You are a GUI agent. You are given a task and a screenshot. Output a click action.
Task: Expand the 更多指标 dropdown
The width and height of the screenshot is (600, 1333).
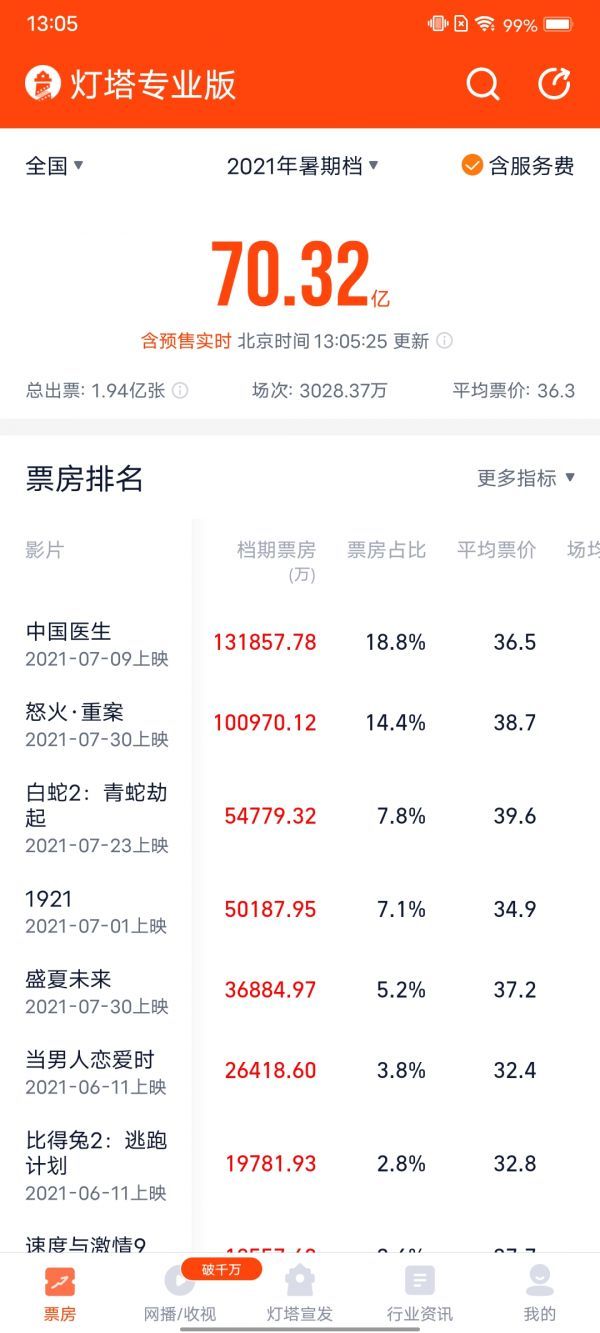pyautogui.click(x=526, y=478)
